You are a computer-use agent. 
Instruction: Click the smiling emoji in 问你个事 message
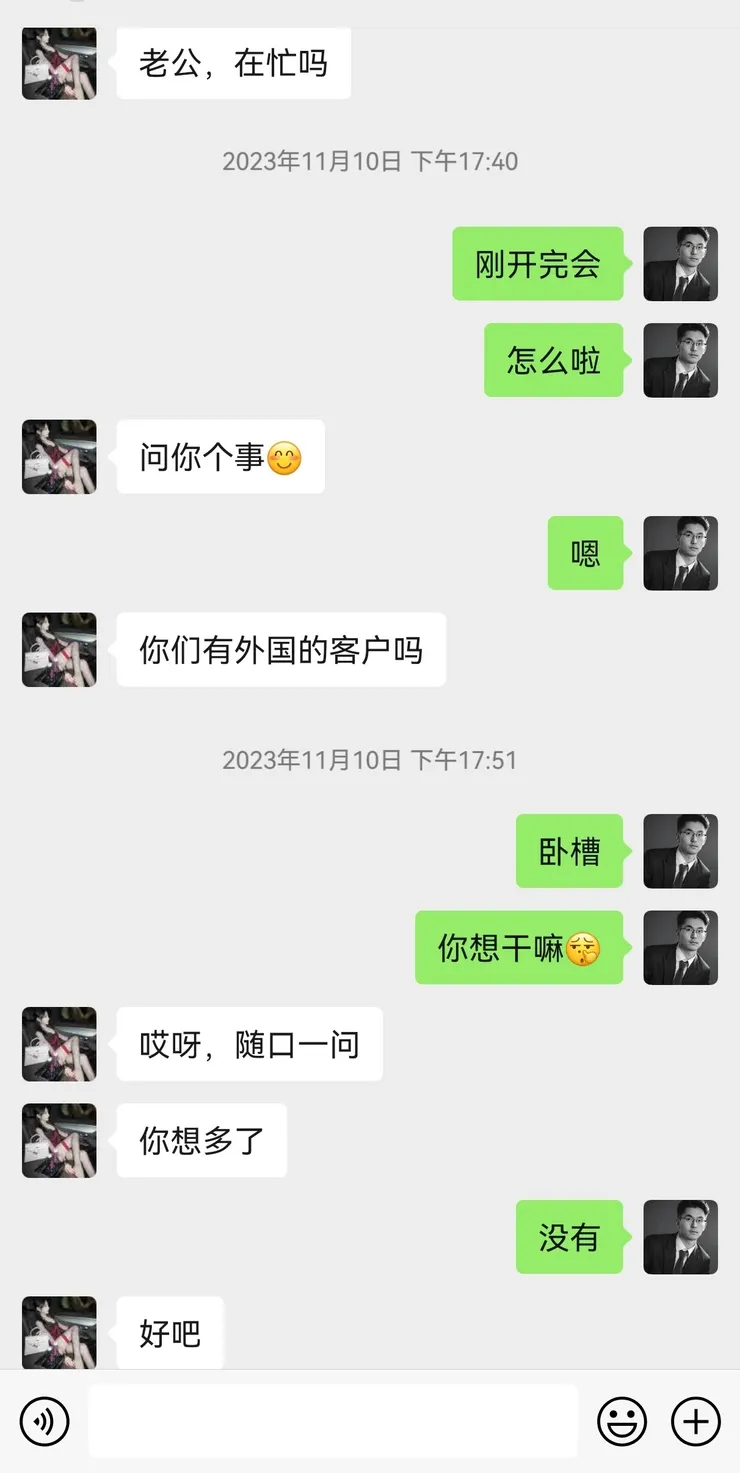tap(286, 458)
